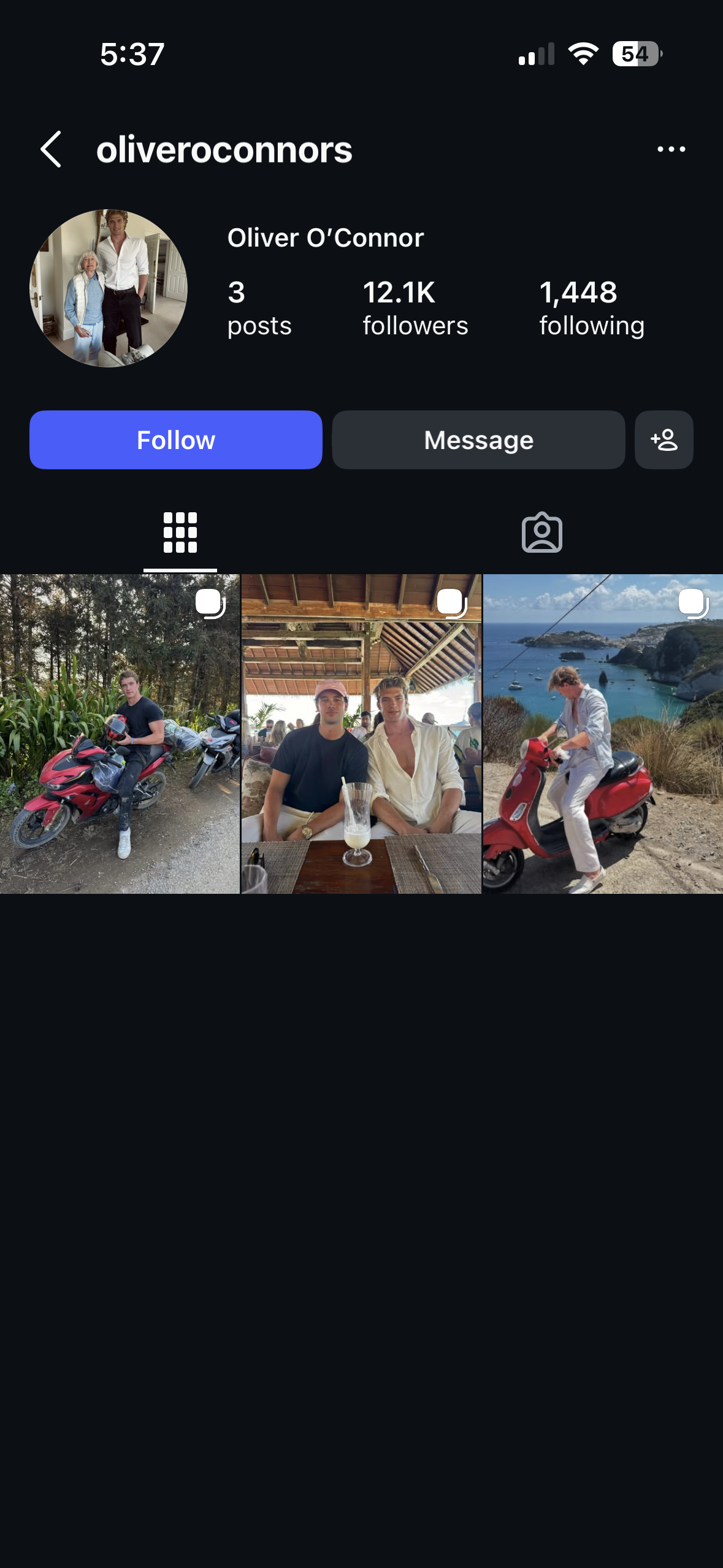723x1568 pixels.
Task: Follow Oliver O'Connor
Action: pyautogui.click(x=176, y=440)
